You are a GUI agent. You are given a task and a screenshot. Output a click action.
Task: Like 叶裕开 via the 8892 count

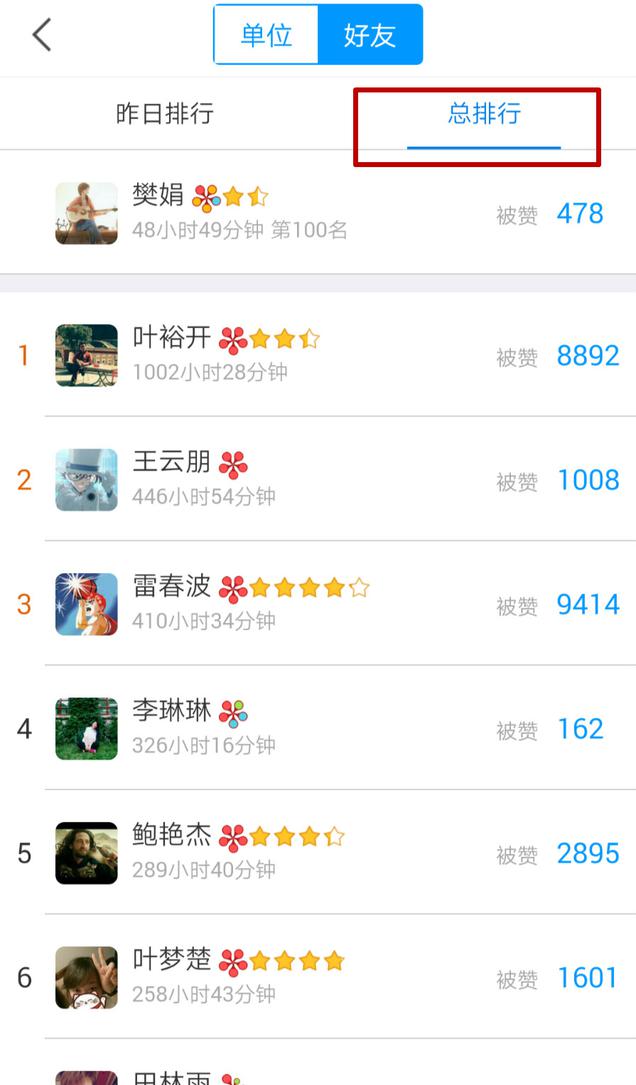(587, 356)
